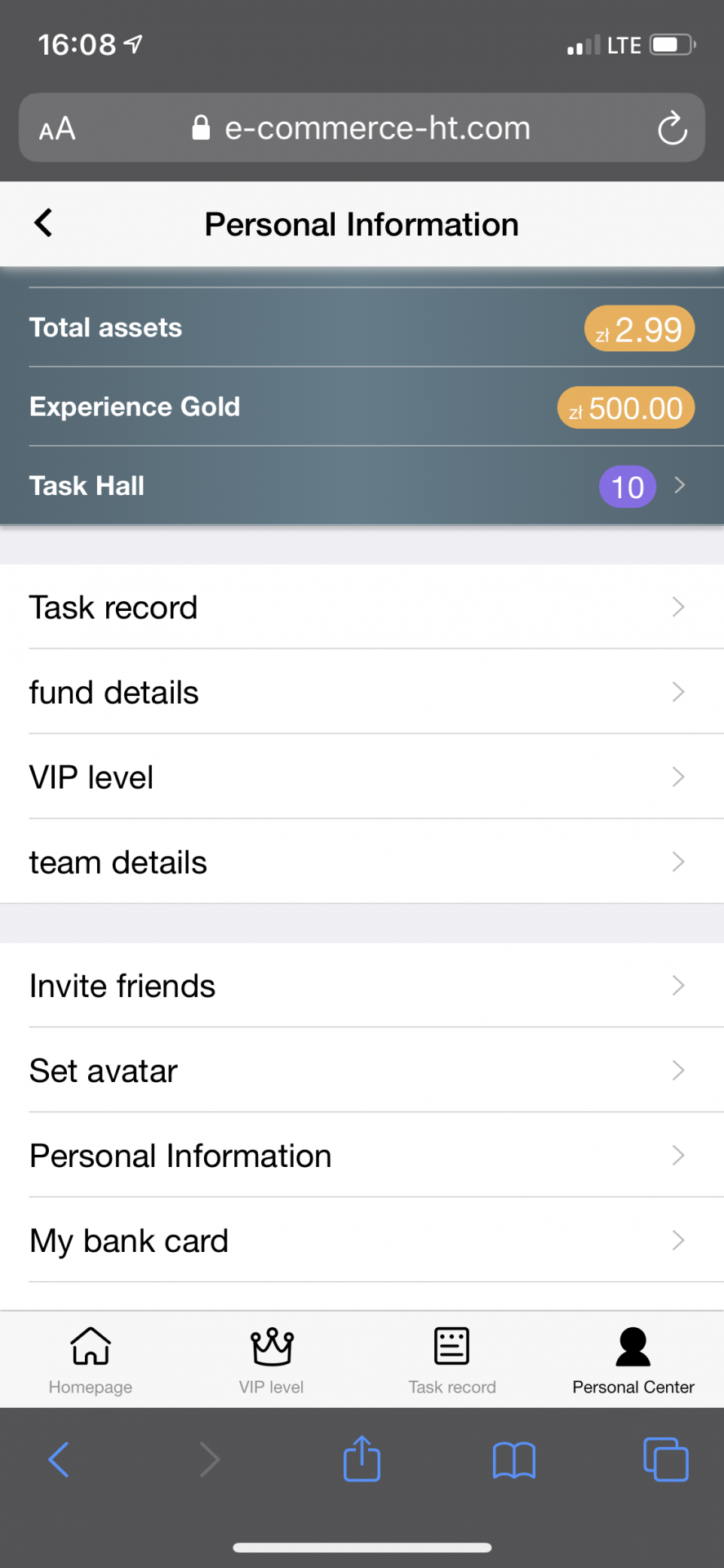This screenshot has height=1568, width=724.
Task: Show open Safari tabs
Action: (x=665, y=1459)
